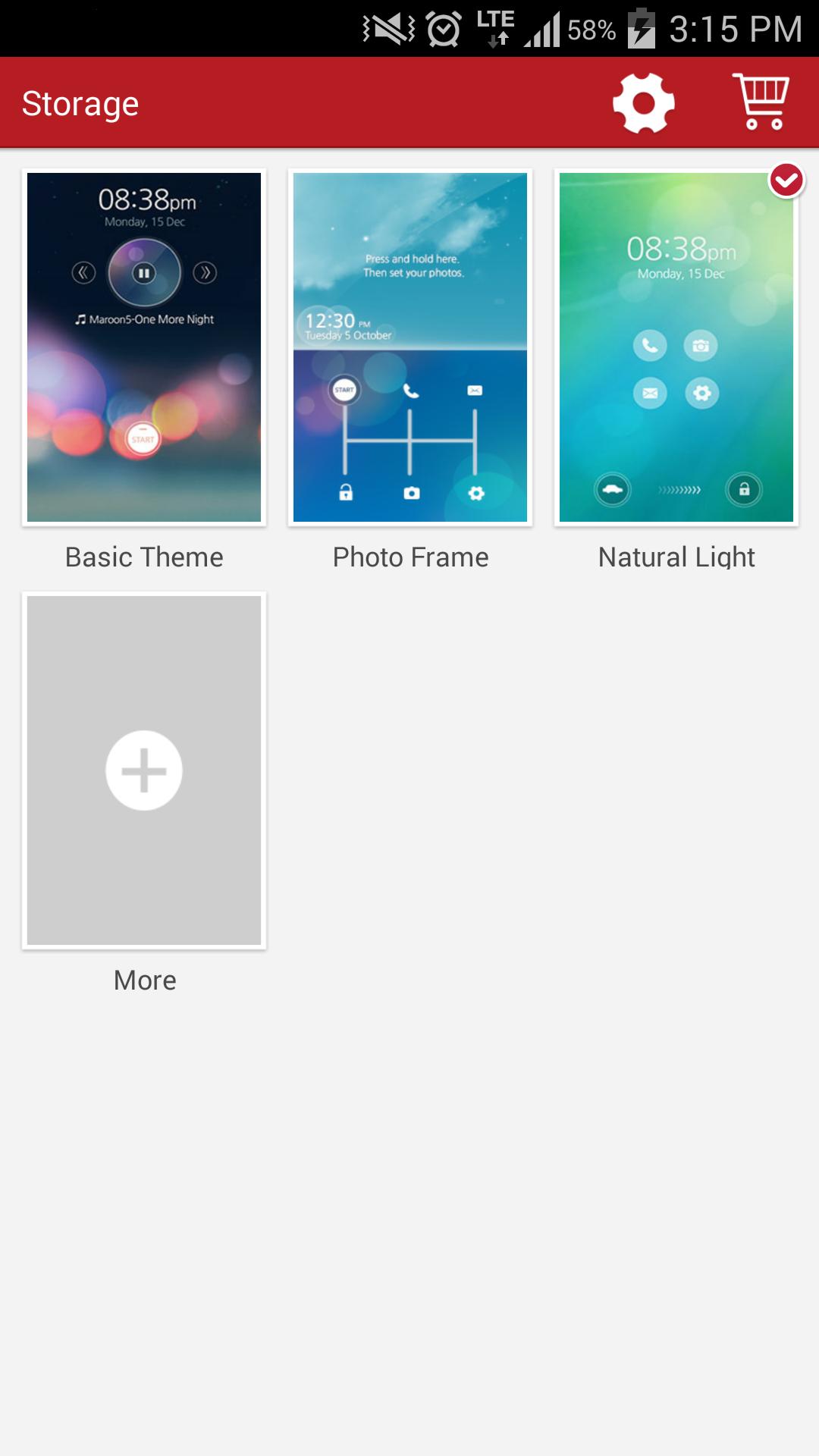Open the shopping cart store
The image size is (819, 1456).
pos(761,102)
